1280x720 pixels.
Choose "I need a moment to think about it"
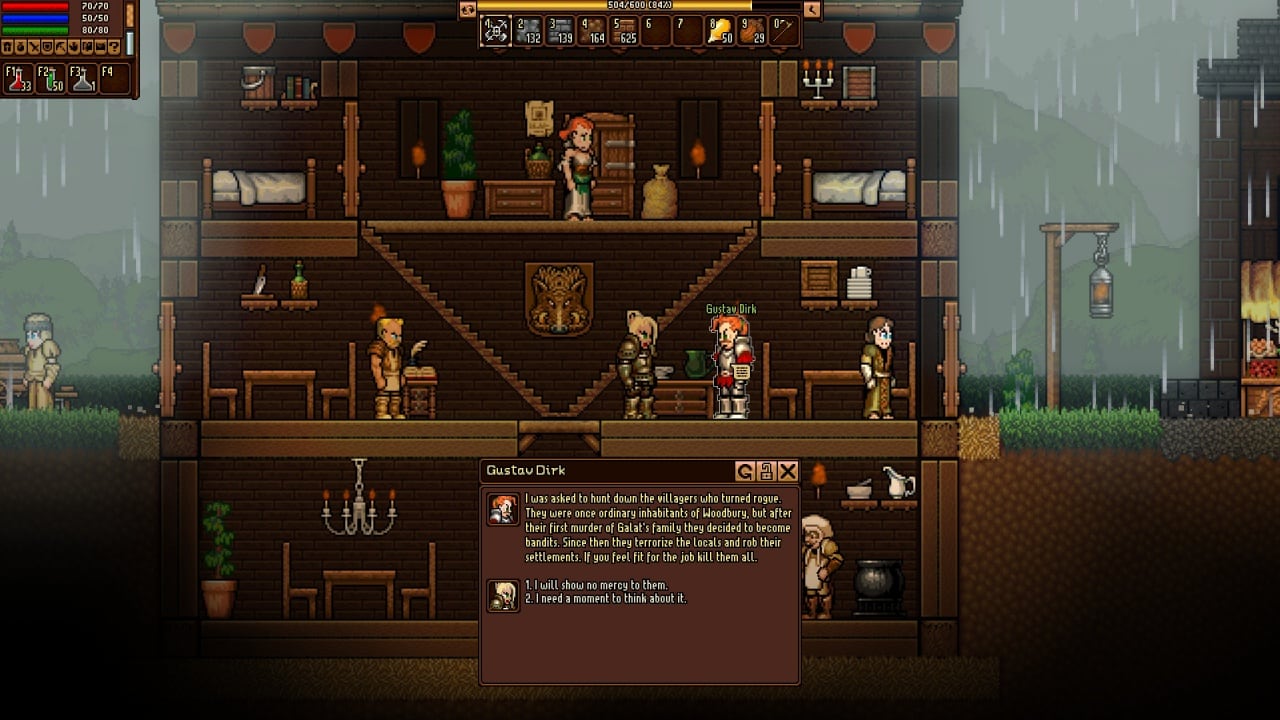click(606, 599)
